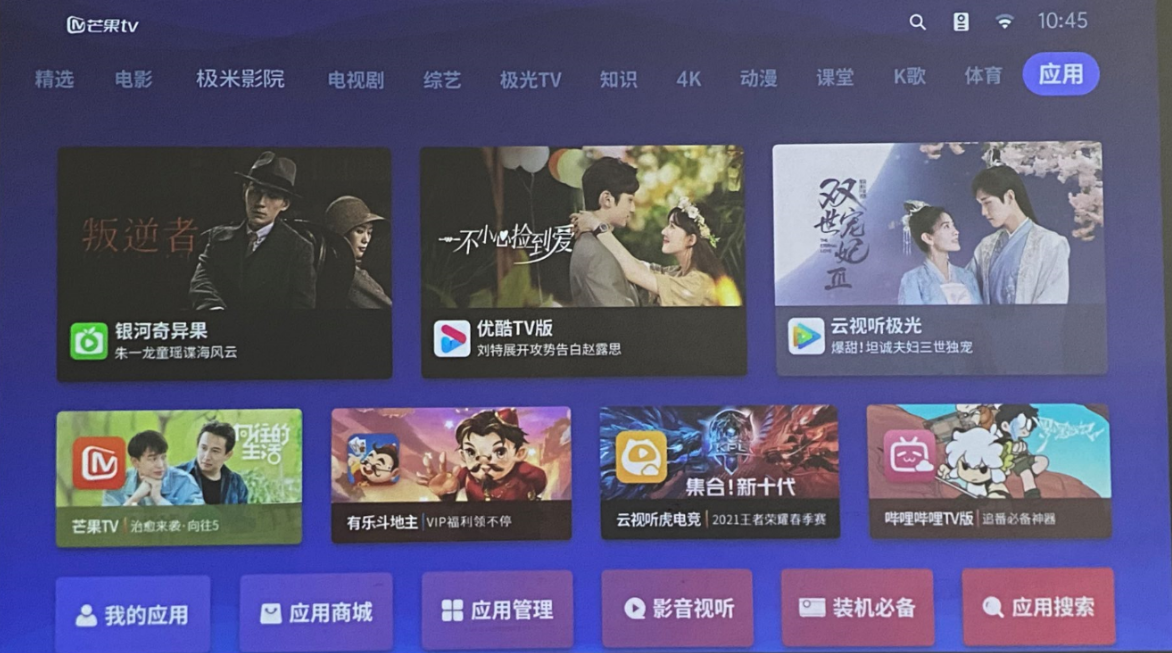Screen dimensions: 1172x653
Task: Switch to the 动漫 tab
Action: pyautogui.click(x=758, y=78)
